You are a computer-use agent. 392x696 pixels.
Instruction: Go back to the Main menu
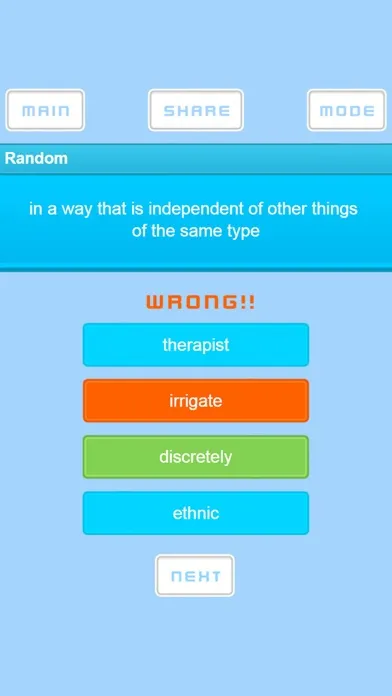(45, 110)
